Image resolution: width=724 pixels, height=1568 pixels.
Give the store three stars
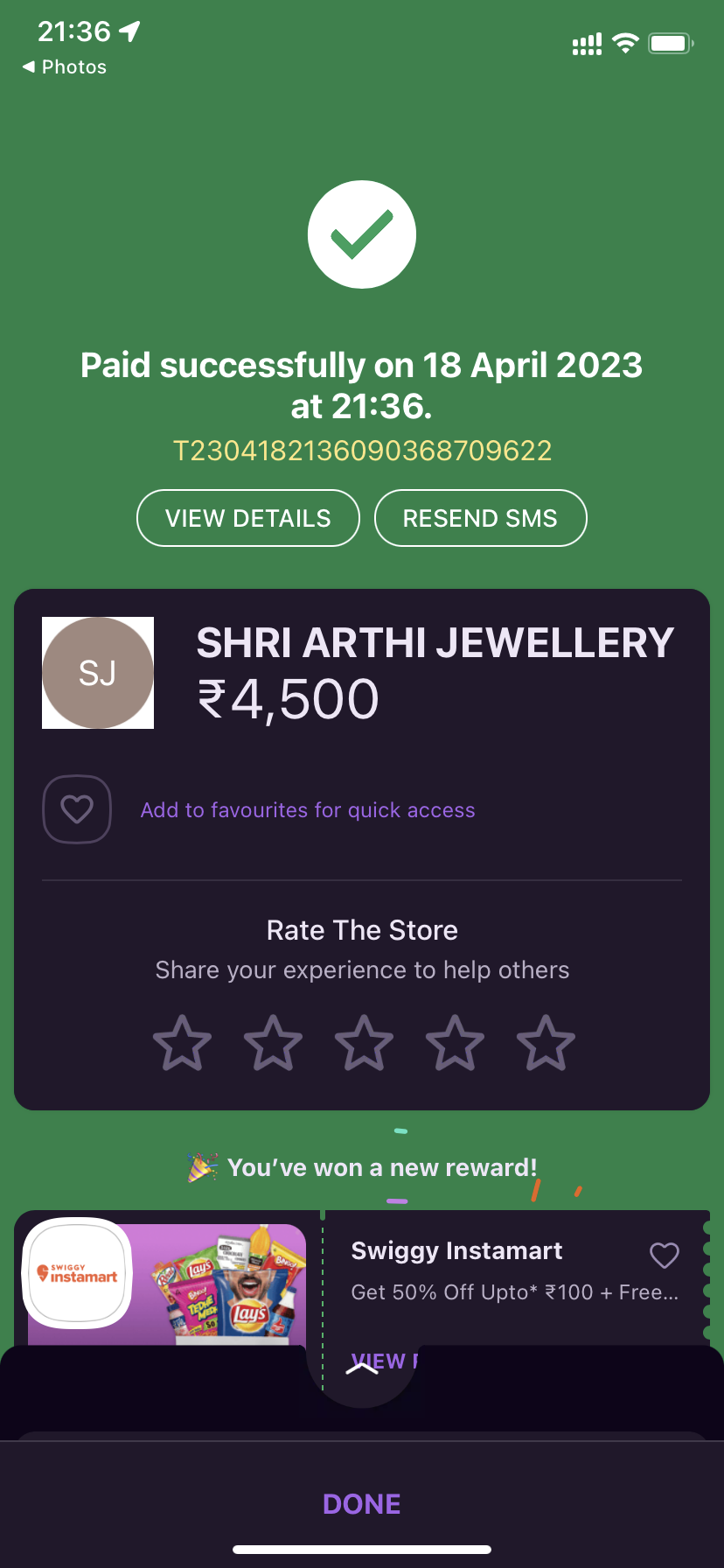point(364,1043)
